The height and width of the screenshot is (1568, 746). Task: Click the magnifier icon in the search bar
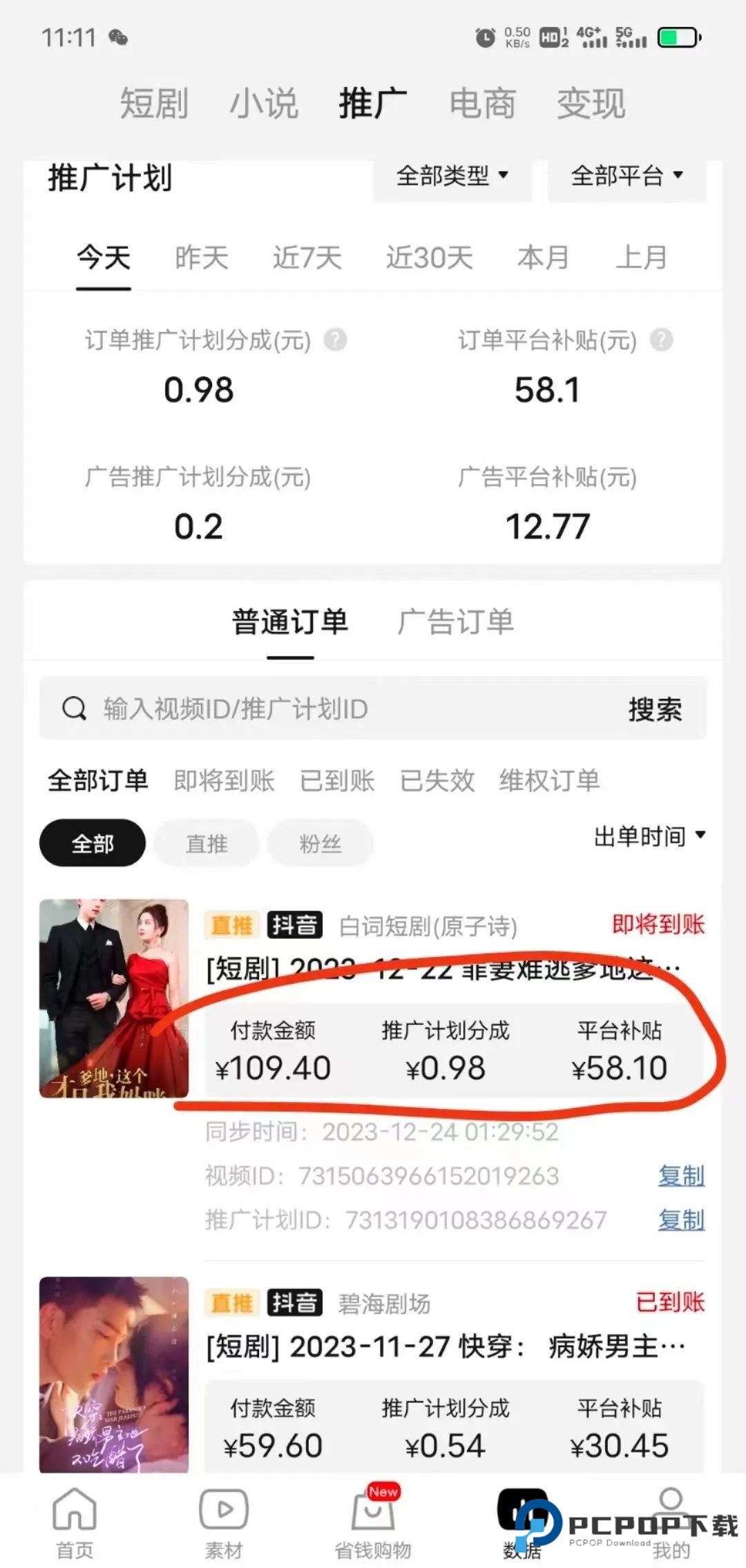(x=74, y=708)
